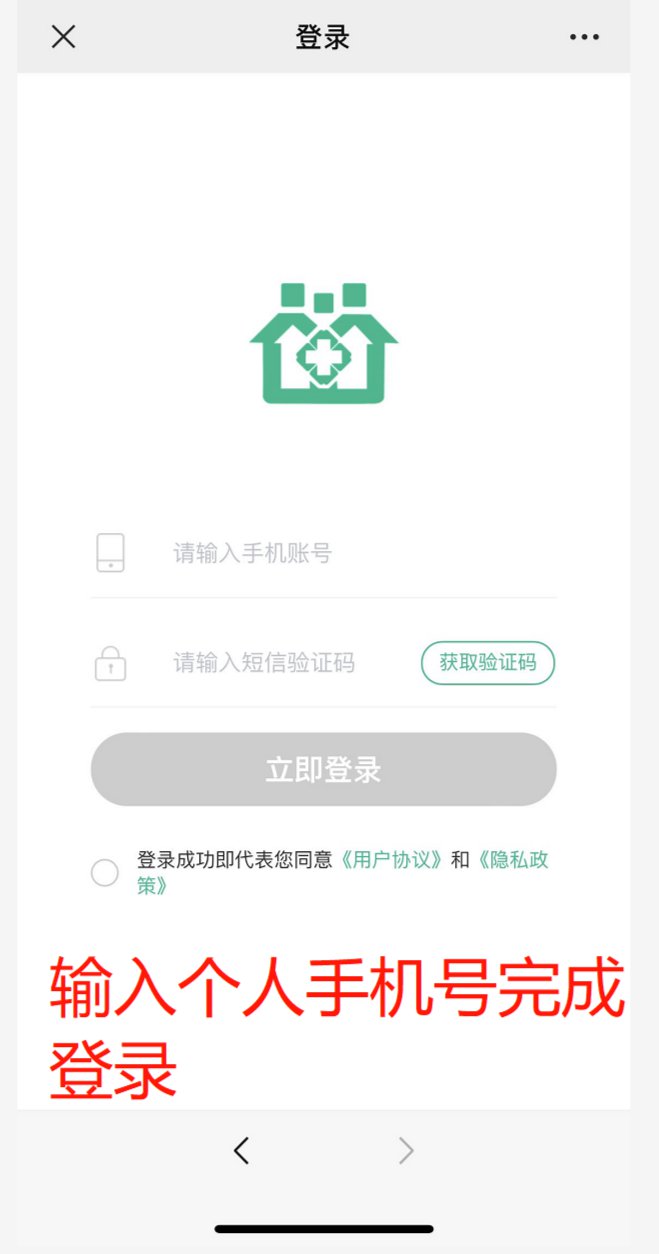Go forward with the bottom right arrow
Screen dimensions: 659x1254
click(x=405, y=1151)
